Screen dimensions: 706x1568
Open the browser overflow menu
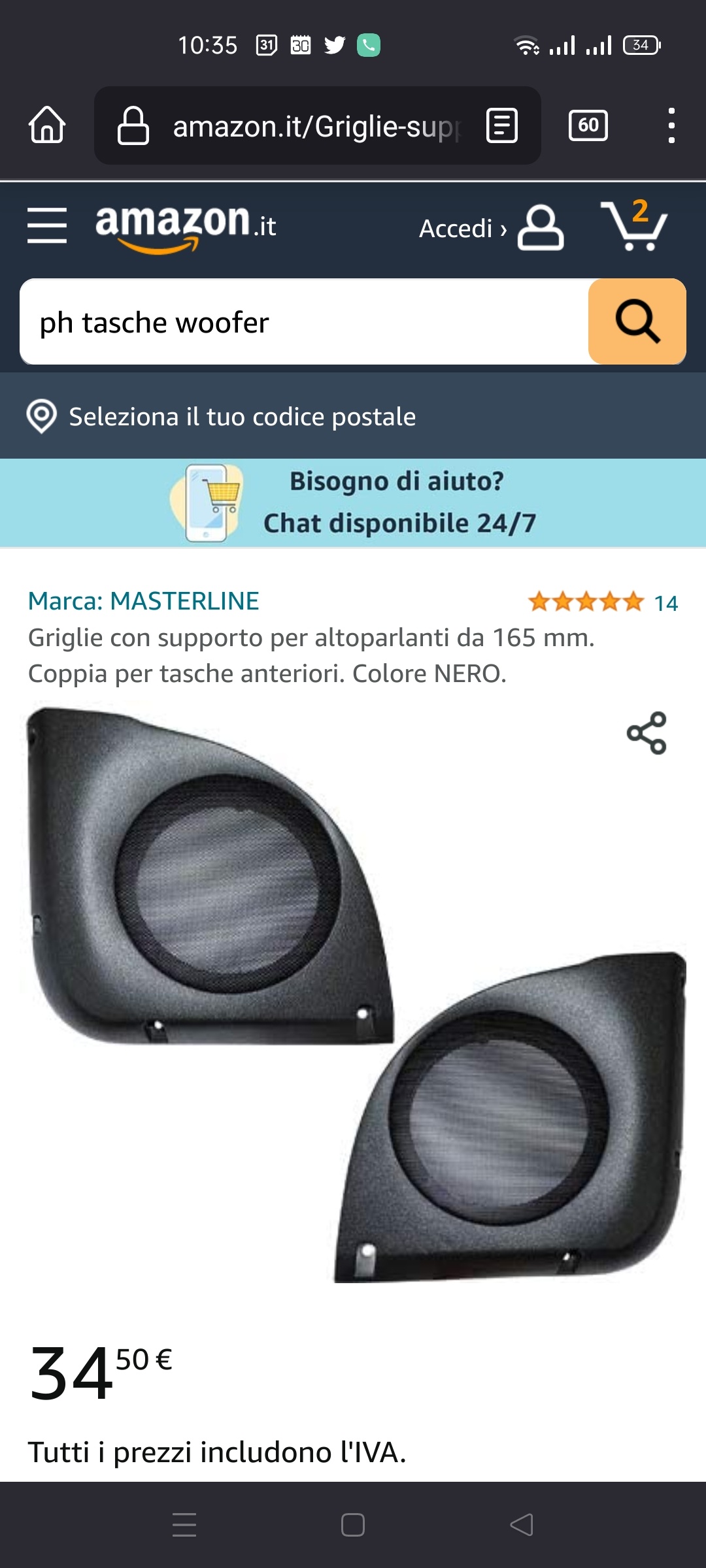click(671, 125)
